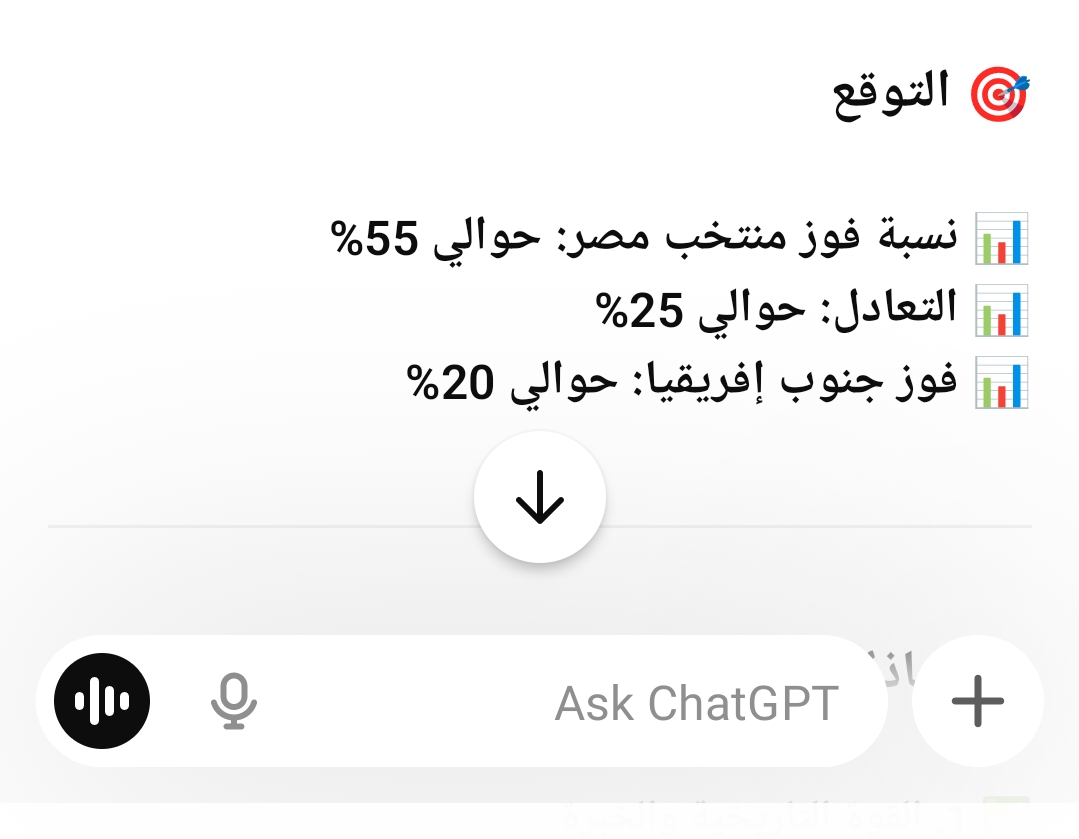Launch voice mode with the waveform button
1079x839 pixels.
(x=102, y=701)
